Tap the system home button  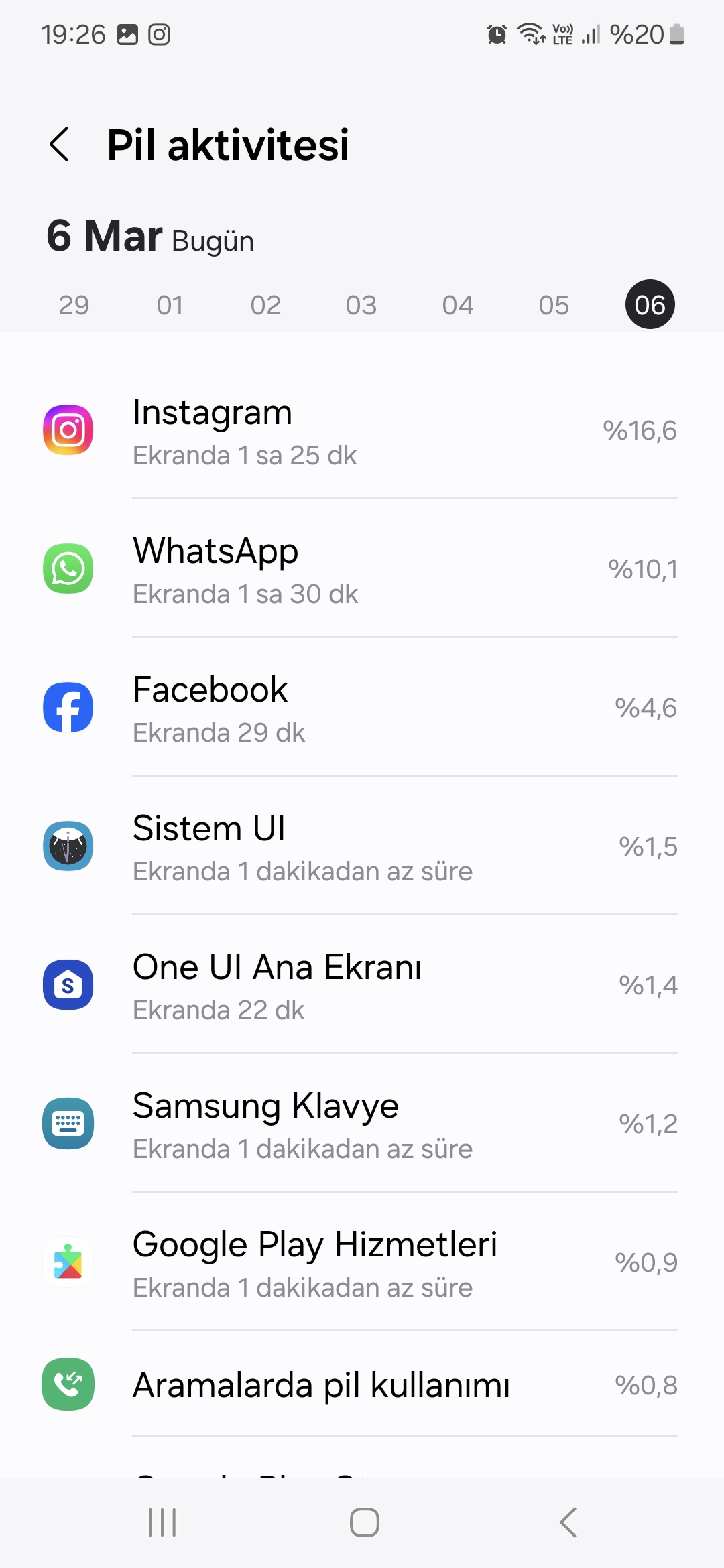click(364, 1522)
